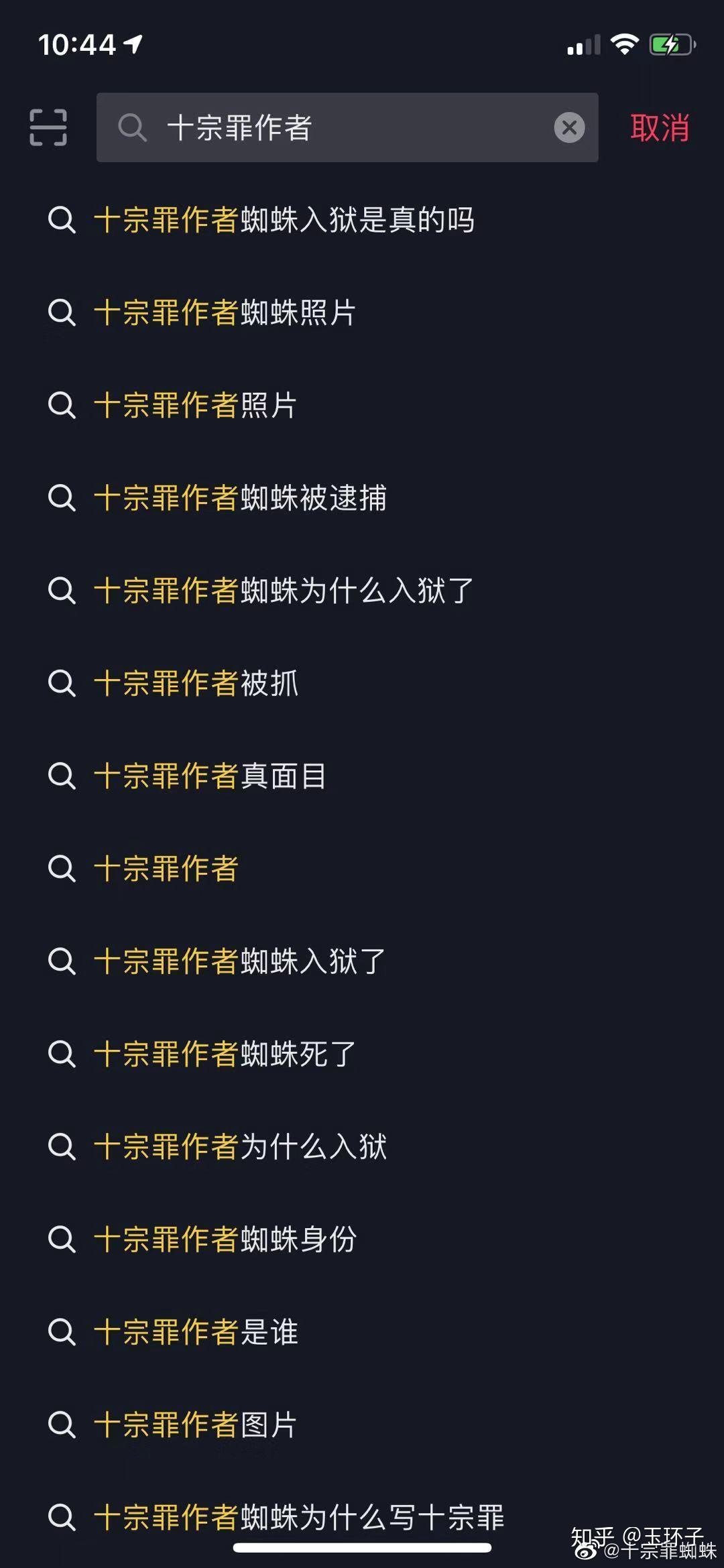
Task: Click magnifier icon beside 十宗罪作者照片
Action: 62,406
